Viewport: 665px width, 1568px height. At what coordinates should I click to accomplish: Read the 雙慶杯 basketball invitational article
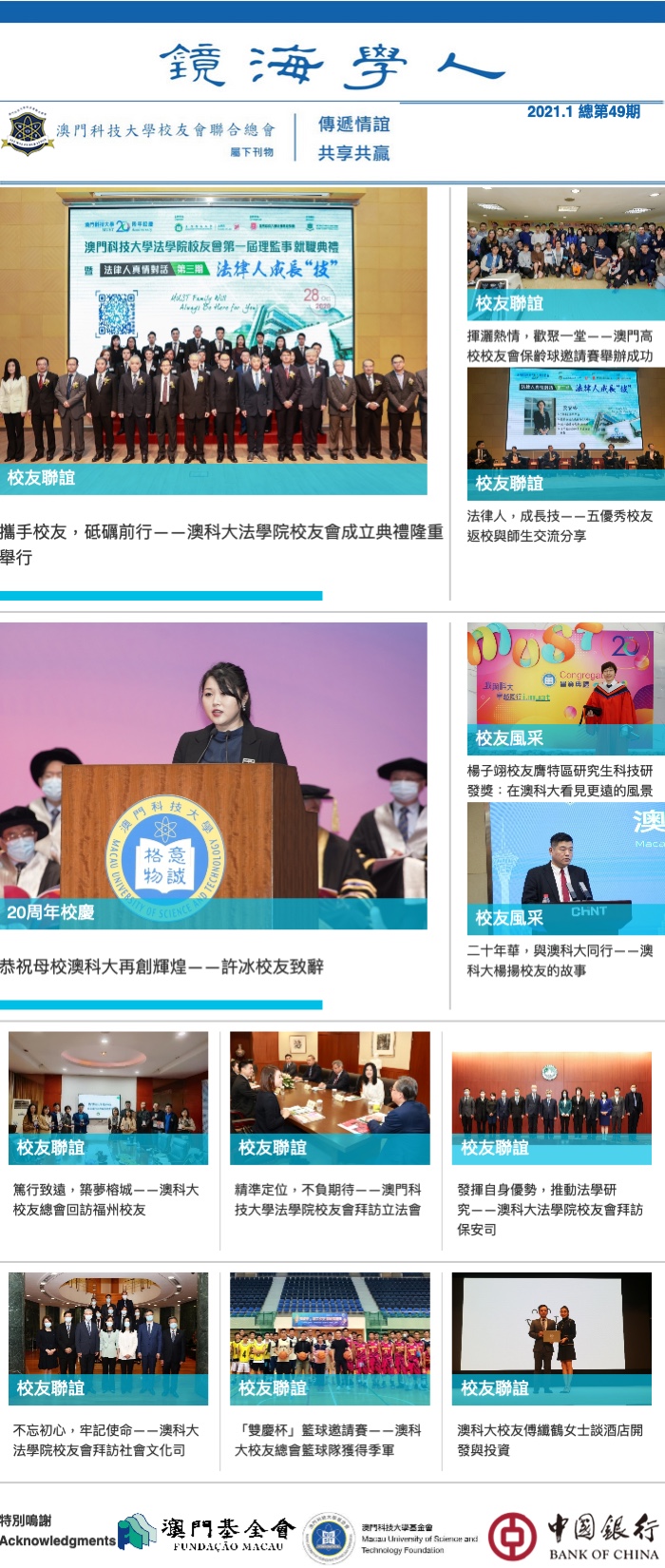point(328,1440)
